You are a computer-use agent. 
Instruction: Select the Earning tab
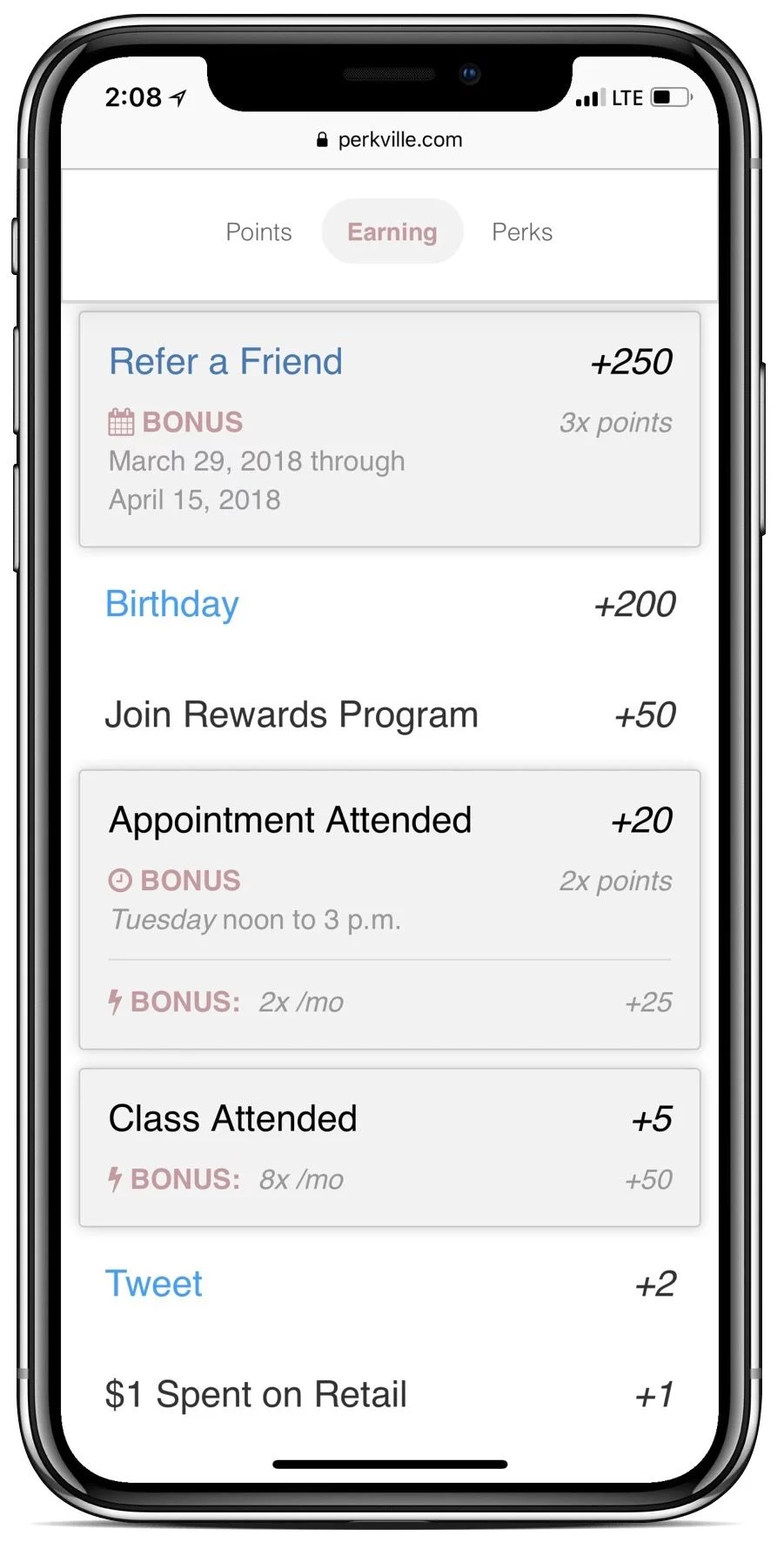392,231
